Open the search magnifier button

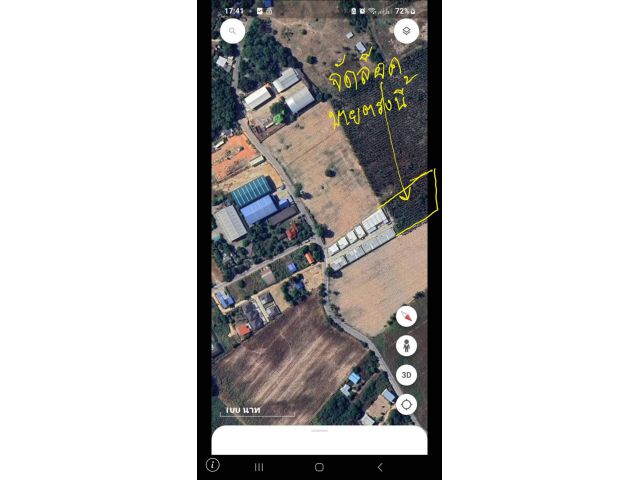232,31
